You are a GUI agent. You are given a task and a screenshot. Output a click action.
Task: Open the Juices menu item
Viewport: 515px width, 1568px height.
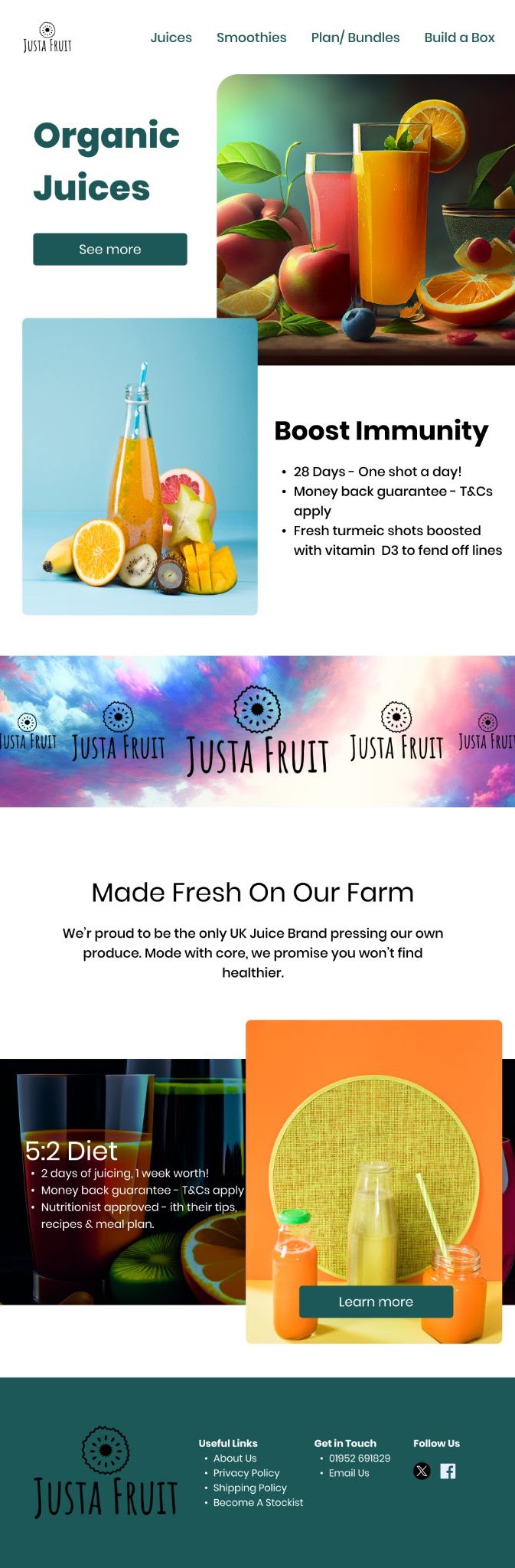(x=171, y=38)
